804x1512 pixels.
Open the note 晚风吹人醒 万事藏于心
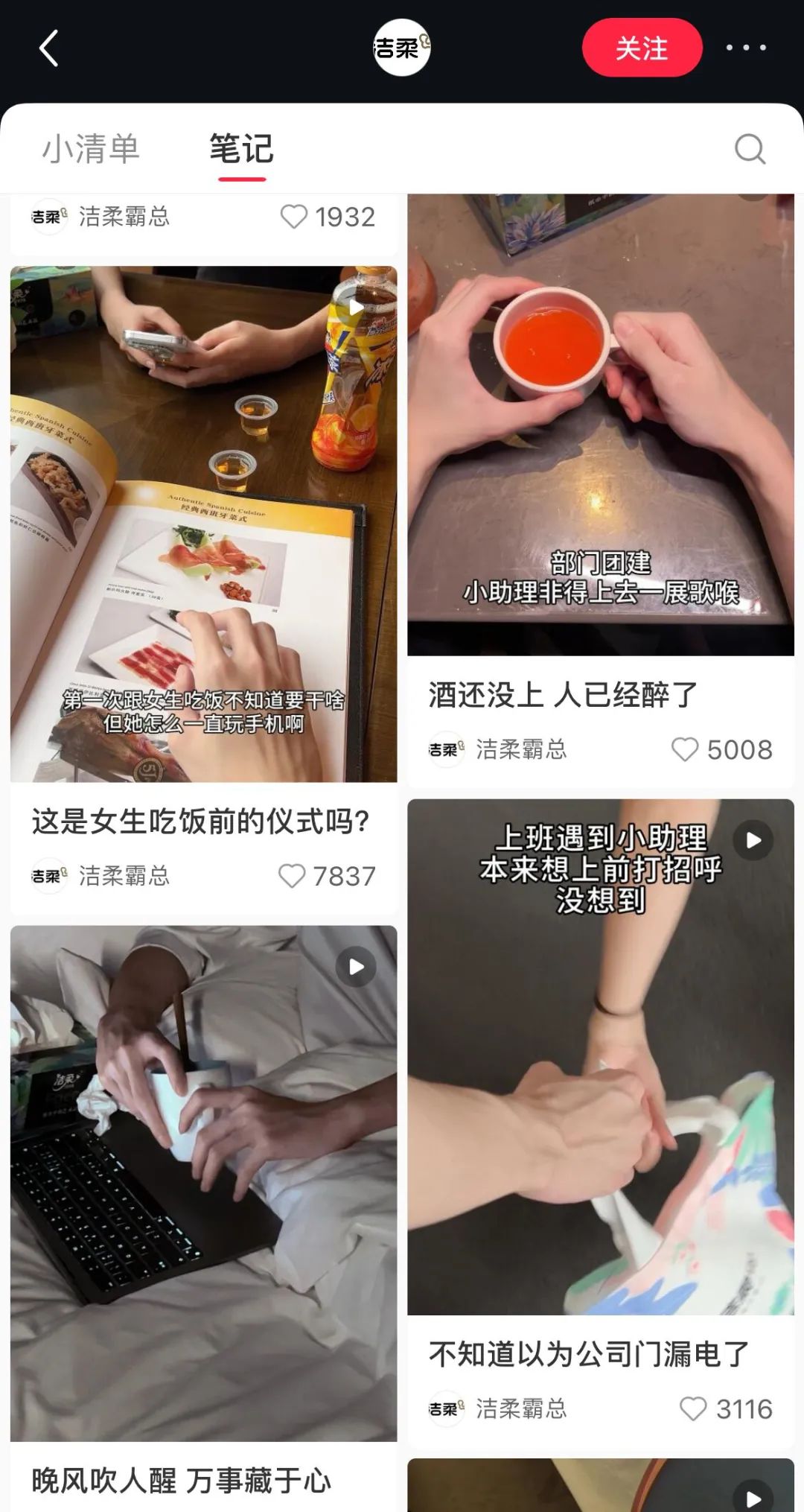[181, 1481]
